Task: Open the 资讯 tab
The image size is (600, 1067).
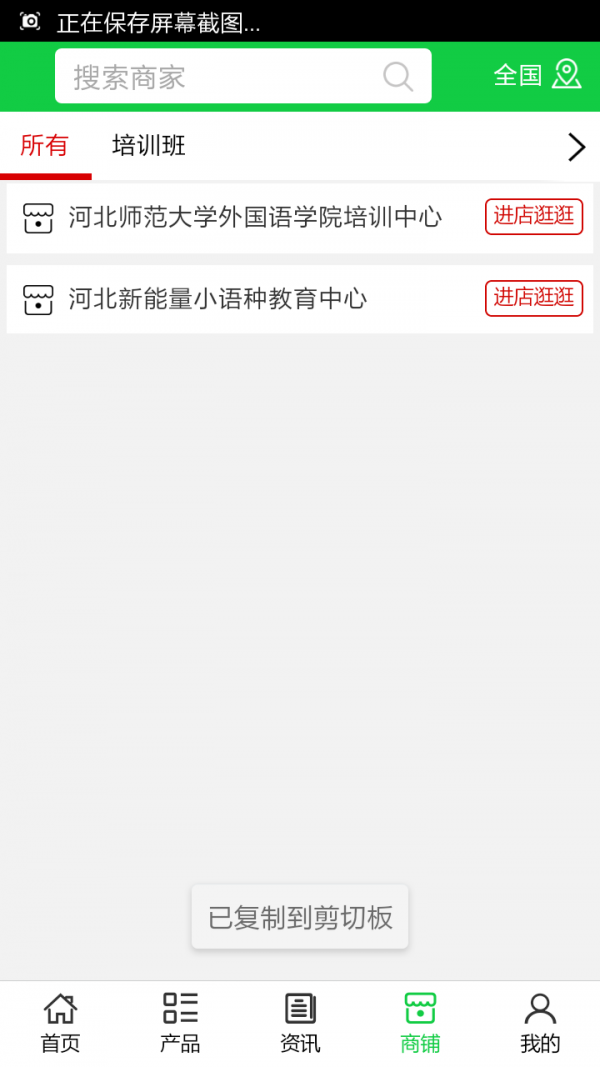Action: click(x=300, y=1023)
